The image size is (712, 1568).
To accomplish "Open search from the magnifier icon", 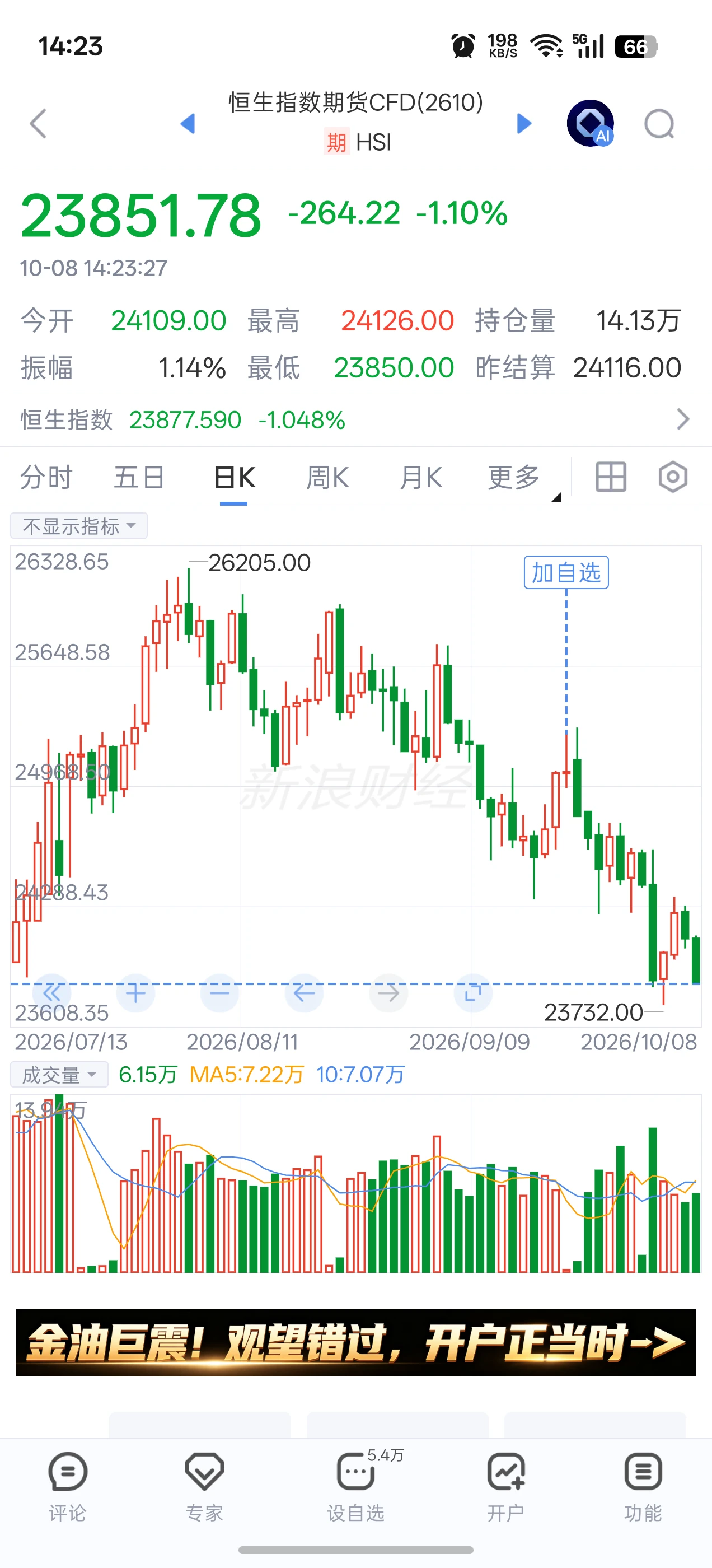I will point(660,124).
